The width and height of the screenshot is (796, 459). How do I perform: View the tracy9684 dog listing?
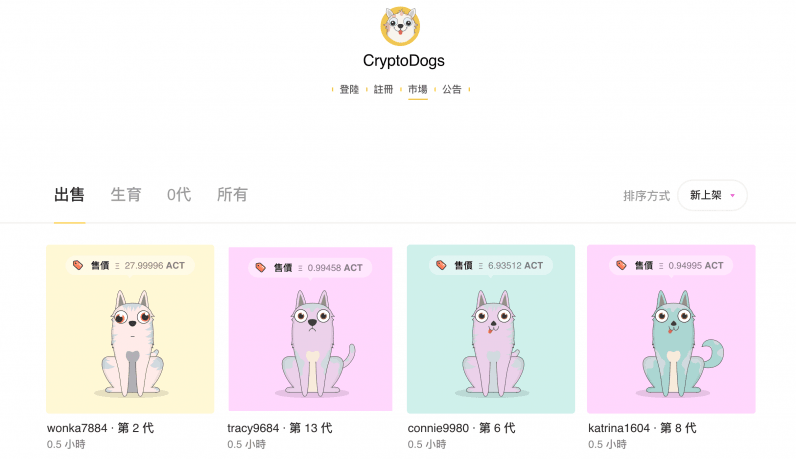310,330
